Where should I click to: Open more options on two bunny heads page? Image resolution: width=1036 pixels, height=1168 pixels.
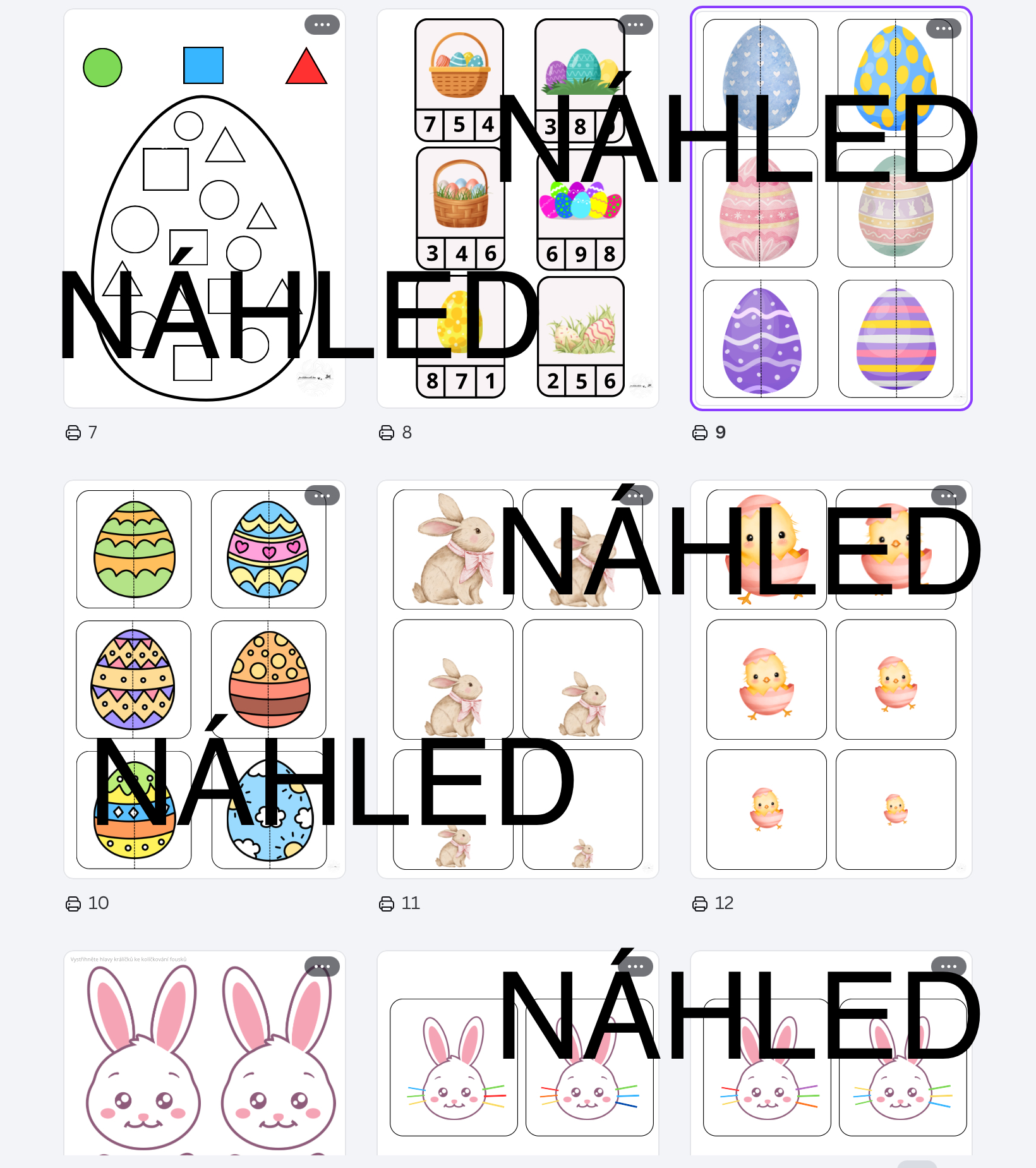click(322, 966)
